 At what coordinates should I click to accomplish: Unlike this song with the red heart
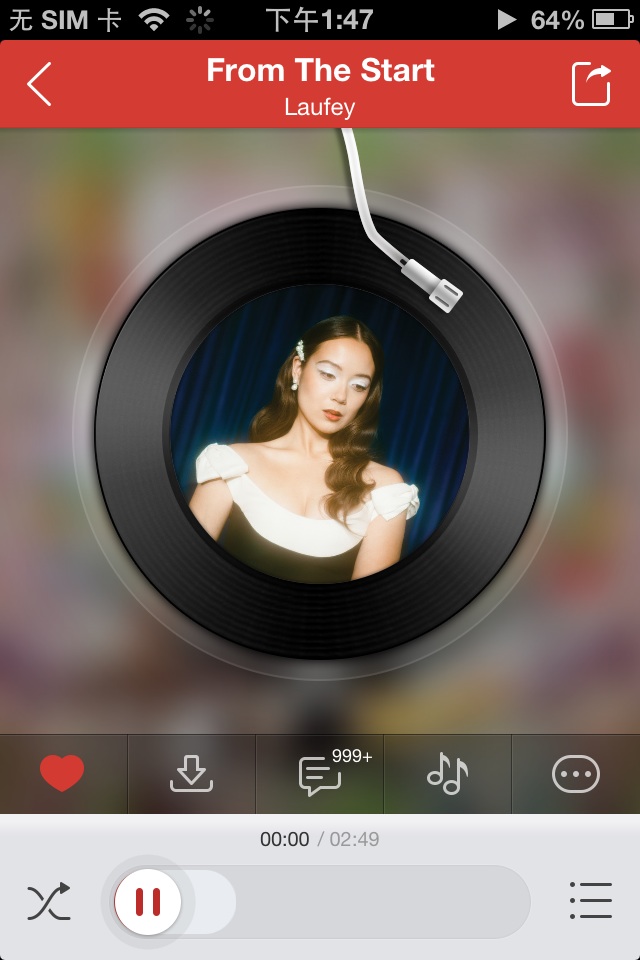62,774
